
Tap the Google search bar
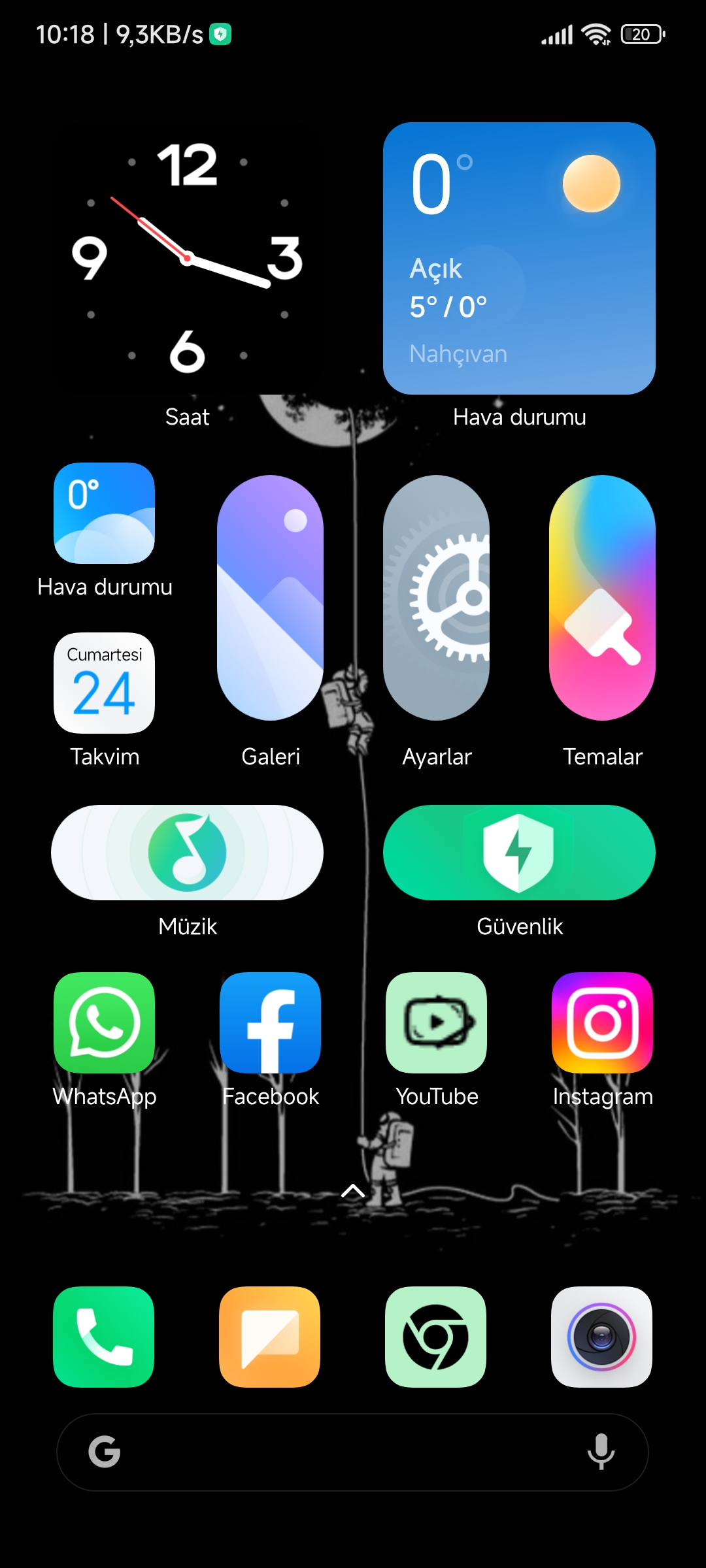[x=353, y=1452]
